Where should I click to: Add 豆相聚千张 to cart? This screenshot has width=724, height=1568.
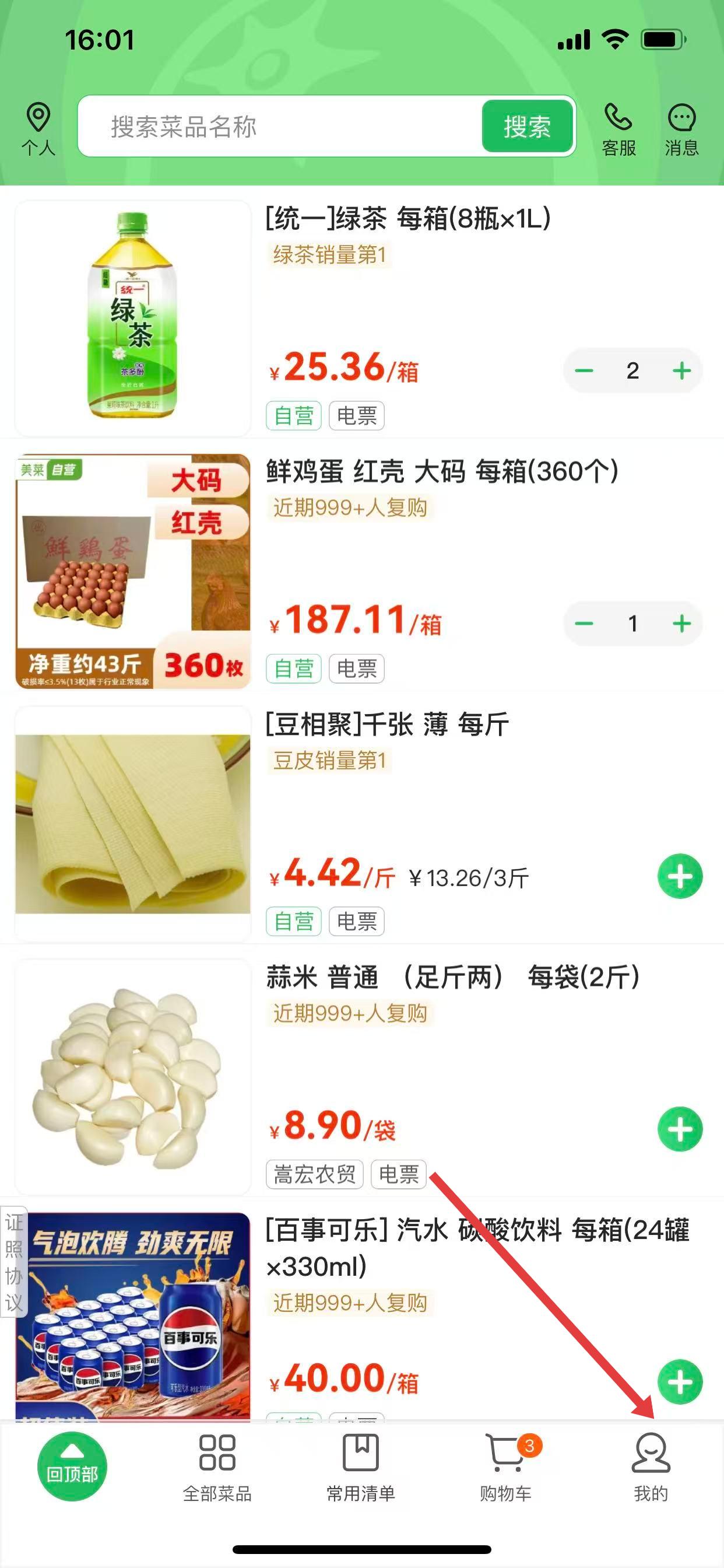[x=680, y=877]
